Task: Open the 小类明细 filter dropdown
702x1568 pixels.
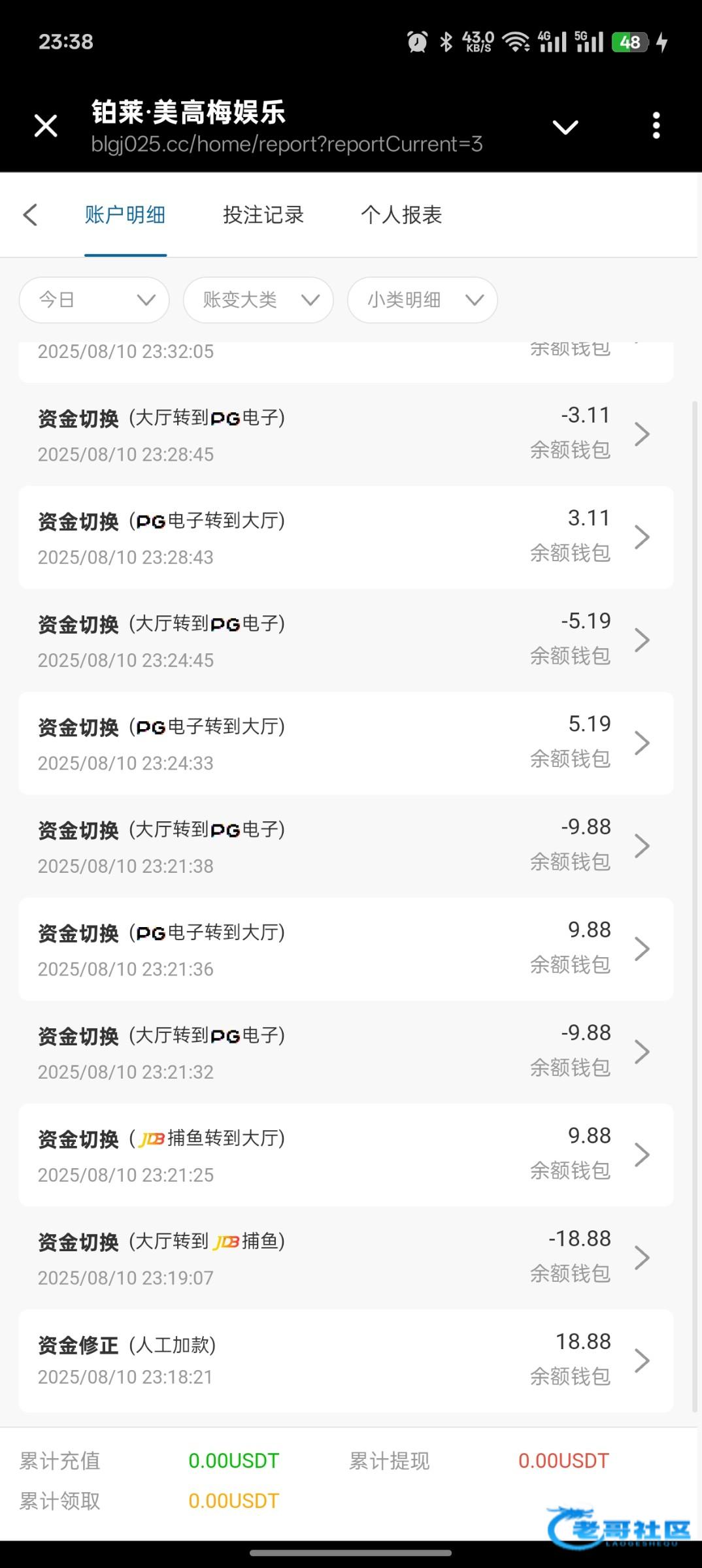Action: point(422,300)
